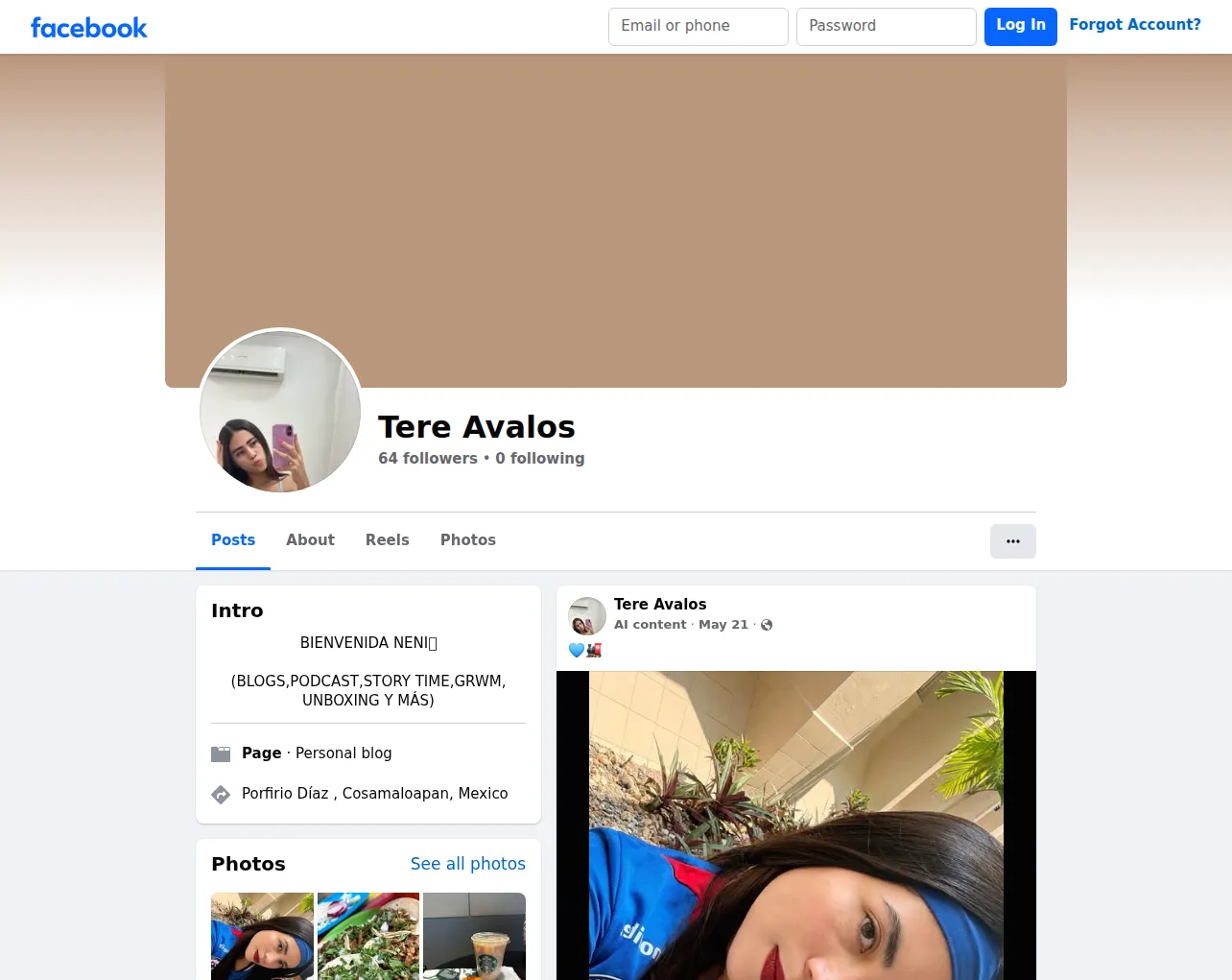The image size is (1232, 980).
Task: Open the large post photo
Action: click(796, 825)
